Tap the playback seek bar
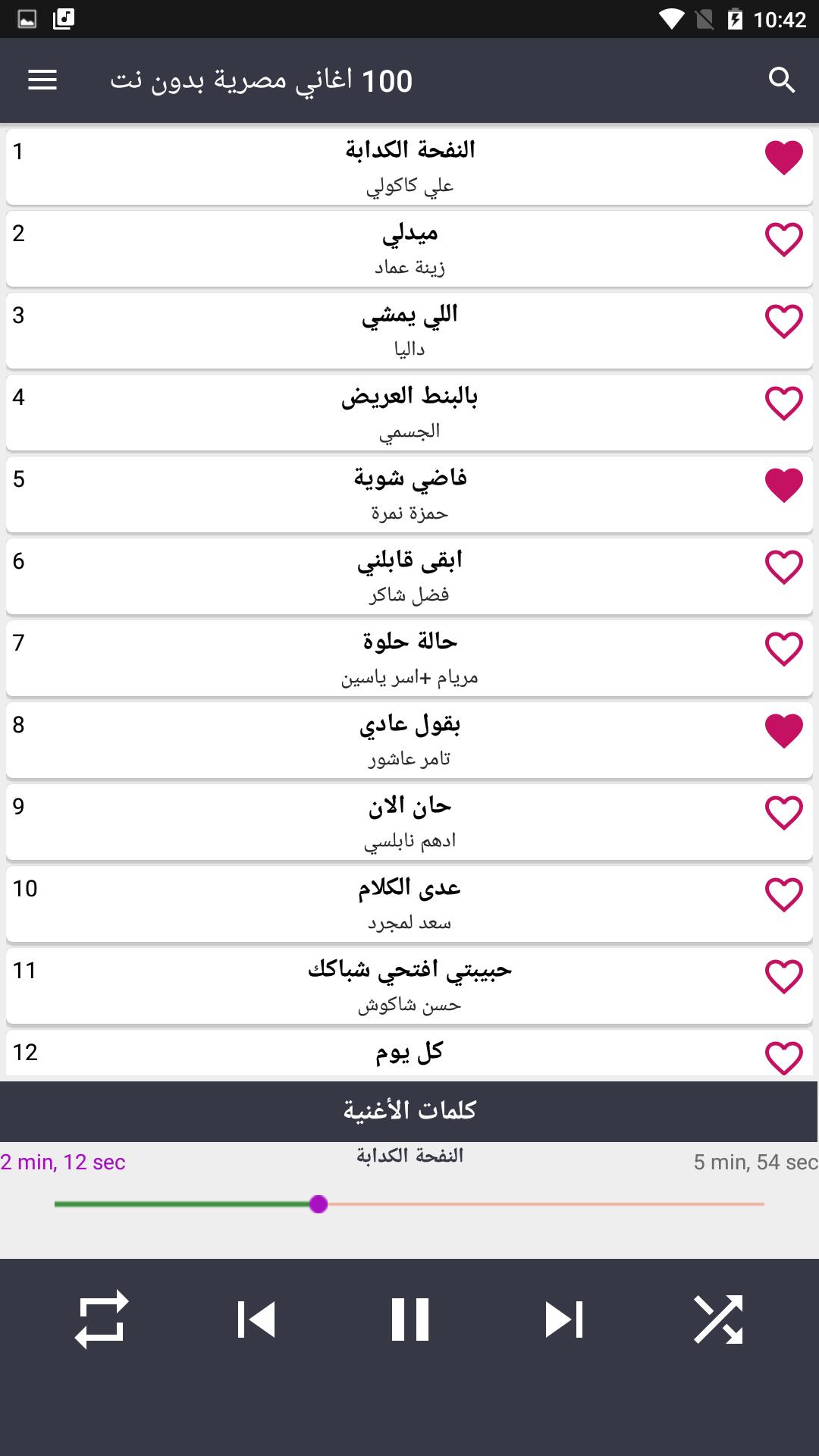Viewport: 819px width, 1456px height. coord(409,1204)
